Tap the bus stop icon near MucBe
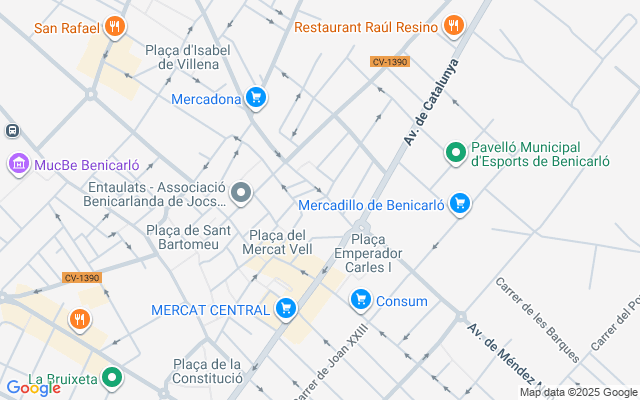Image resolution: width=640 pixels, height=400 pixels. coord(13,130)
